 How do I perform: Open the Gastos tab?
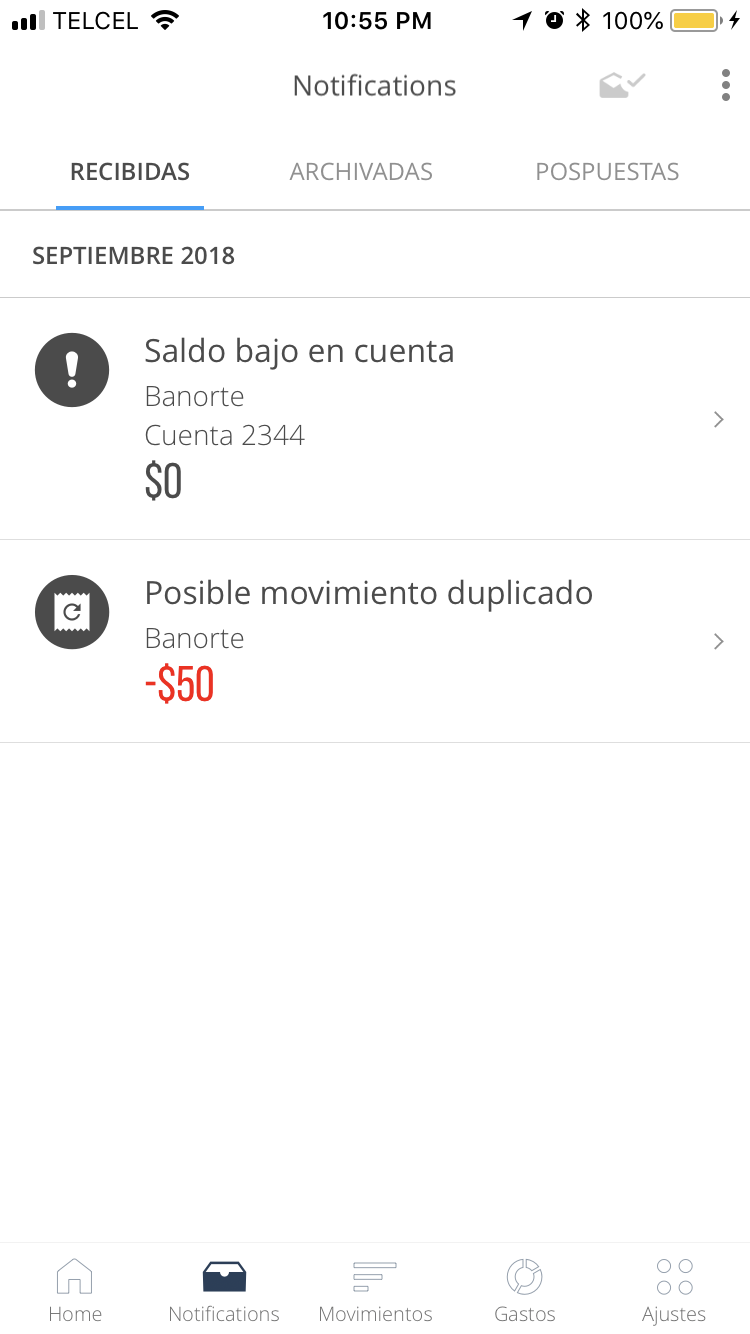[525, 1290]
